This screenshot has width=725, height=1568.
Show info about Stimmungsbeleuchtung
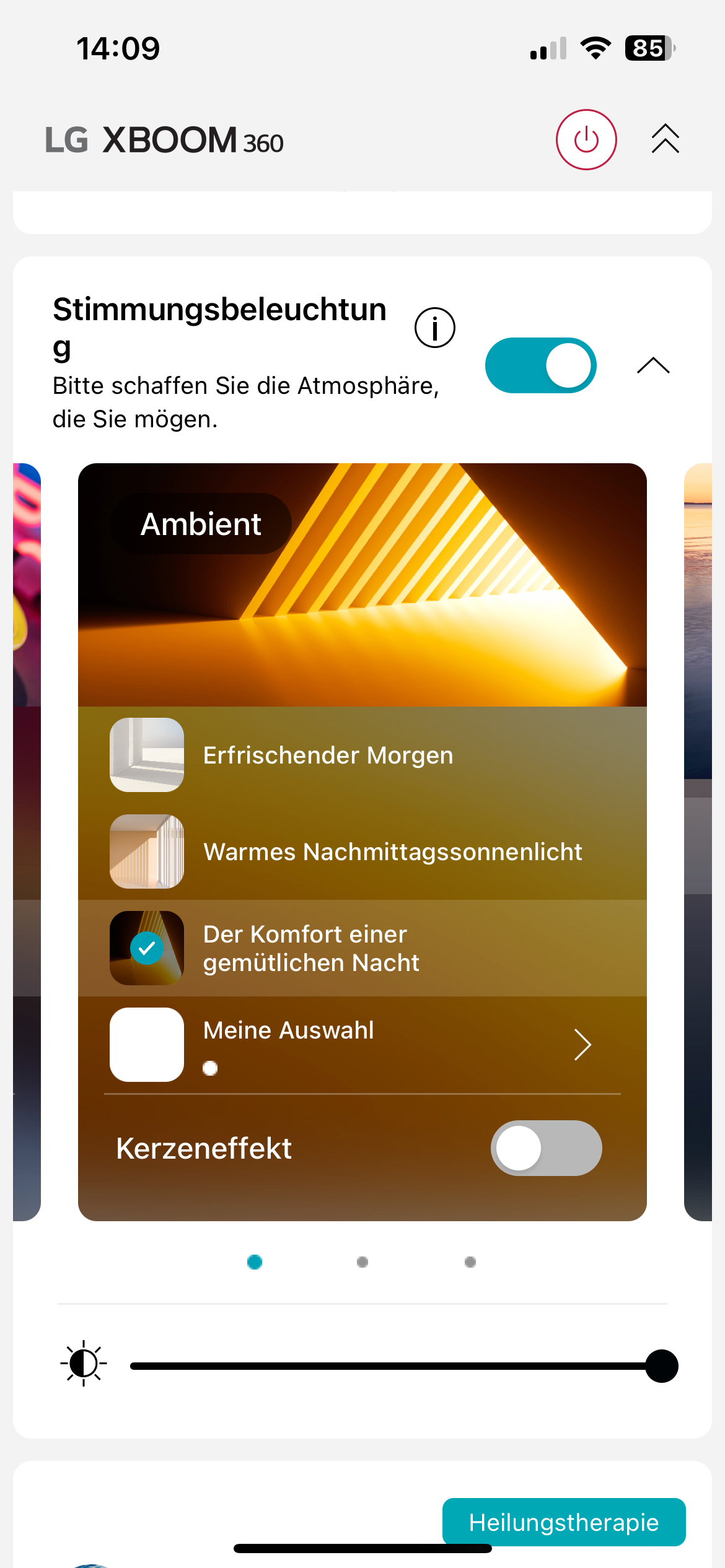(x=434, y=328)
